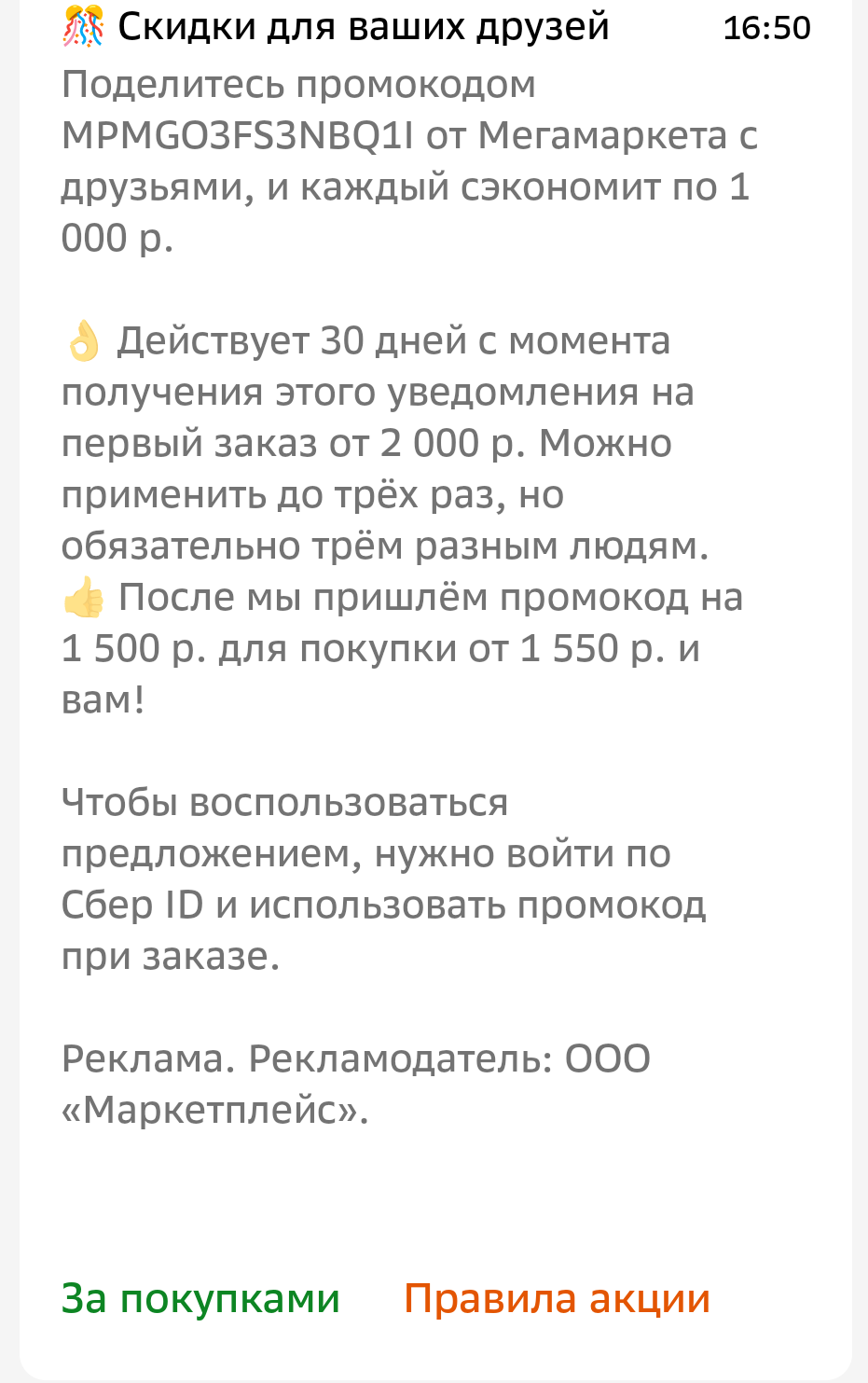
Task: Tap the "За покупками" button
Action: [200, 1298]
